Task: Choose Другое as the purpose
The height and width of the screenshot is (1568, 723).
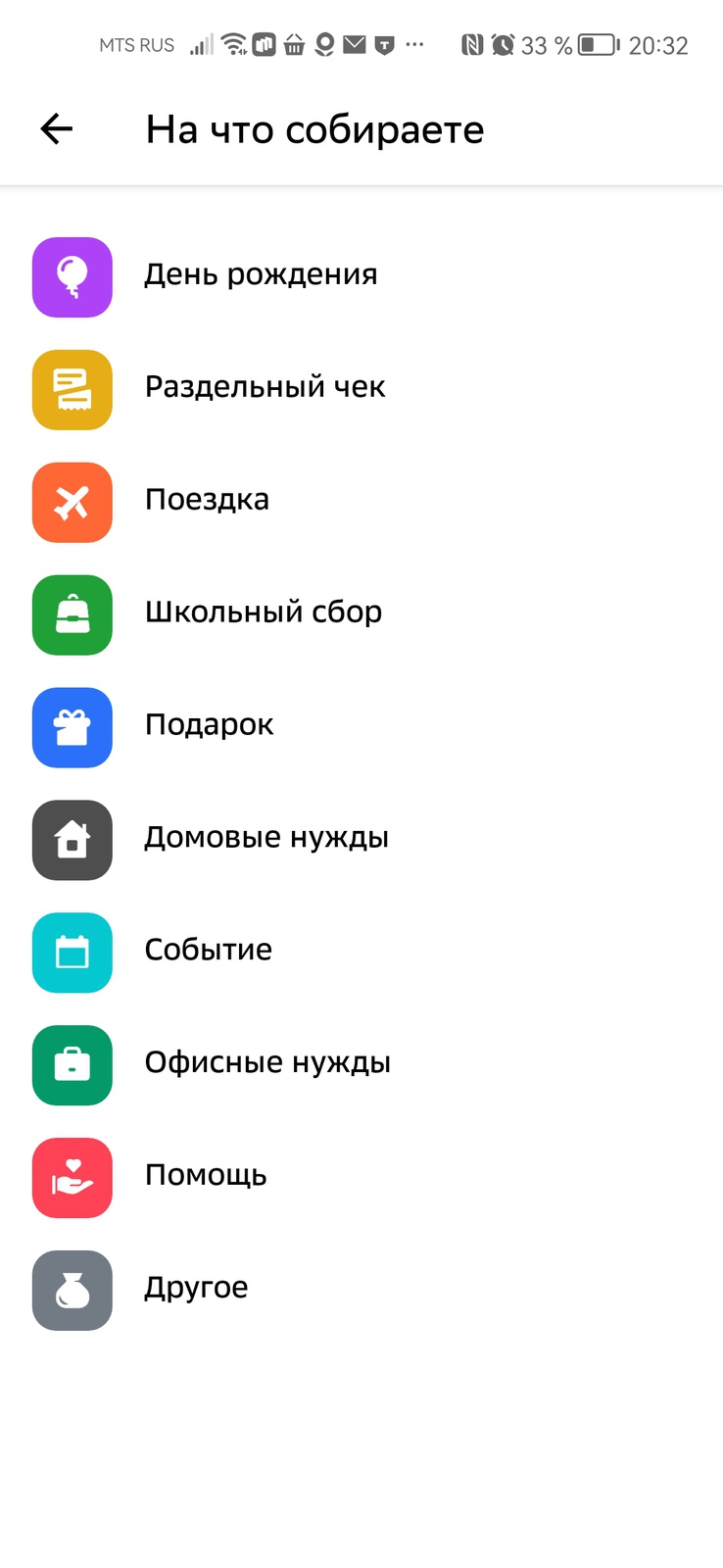Action: [x=196, y=1290]
